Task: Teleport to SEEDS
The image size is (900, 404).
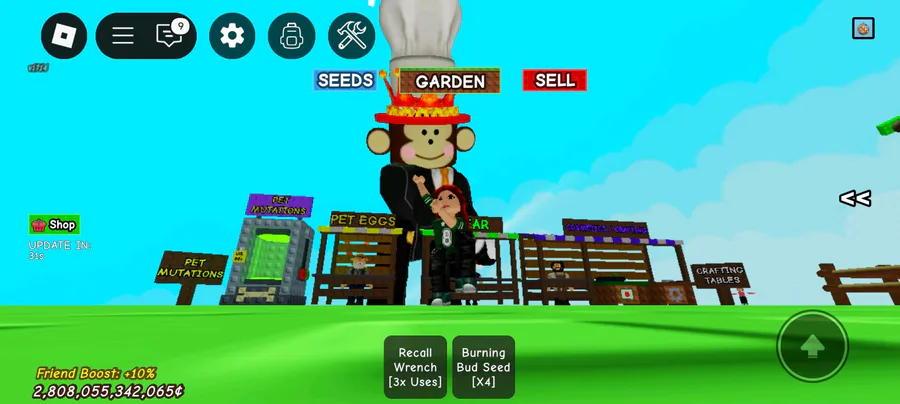Action: click(x=345, y=80)
